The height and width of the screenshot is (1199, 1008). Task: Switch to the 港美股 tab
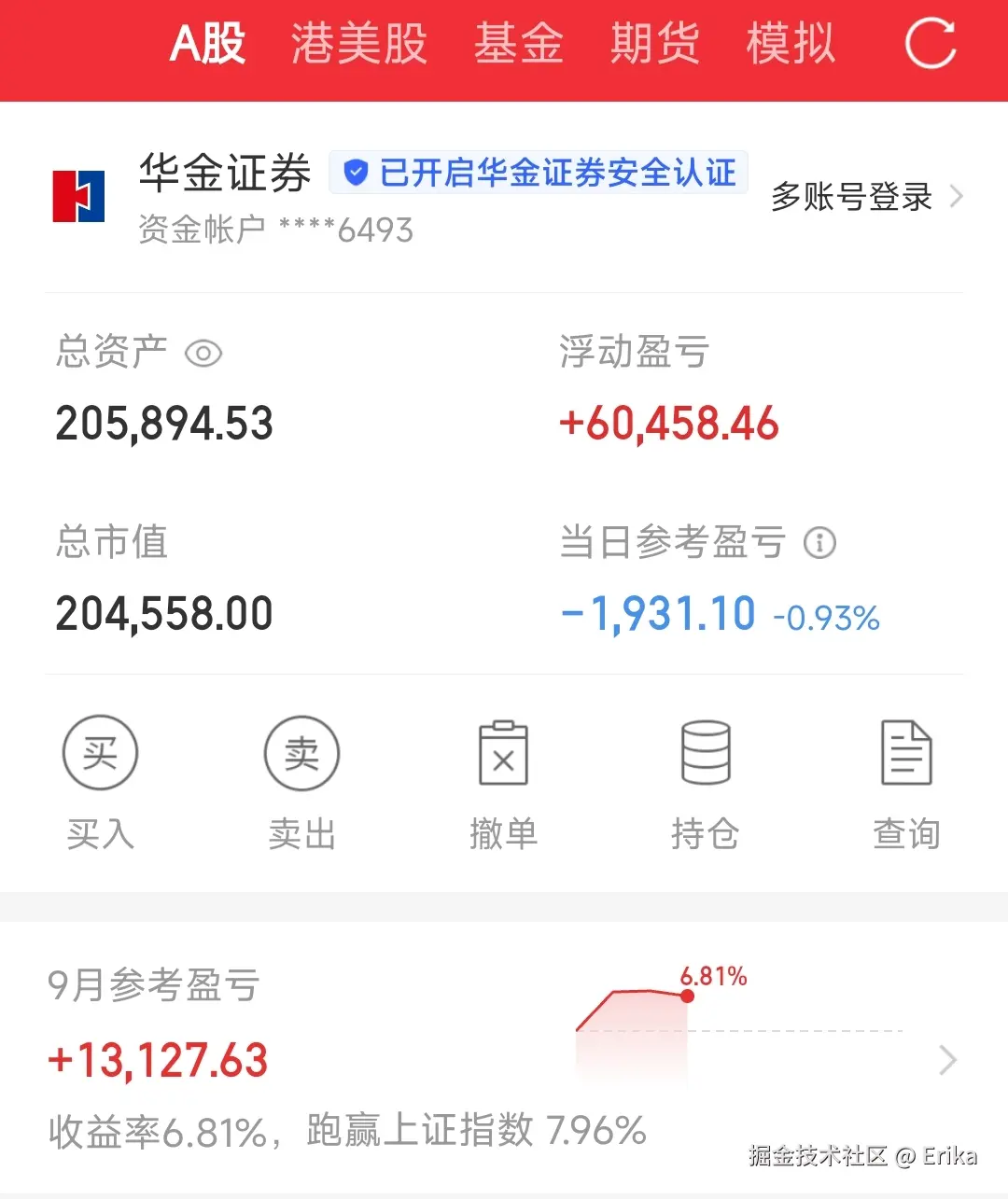(x=358, y=44)
